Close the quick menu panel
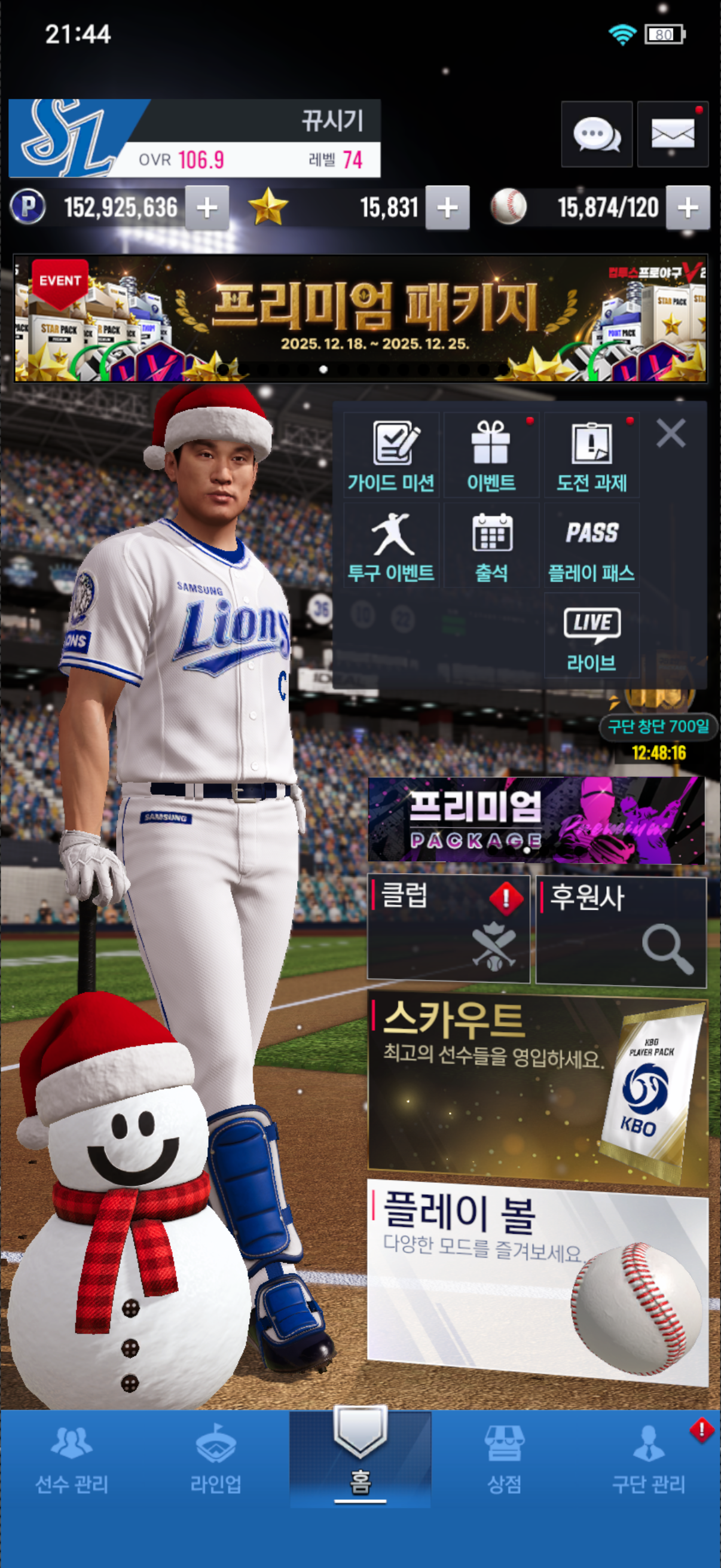This screenshot has height=1568, width=721. 671,434
